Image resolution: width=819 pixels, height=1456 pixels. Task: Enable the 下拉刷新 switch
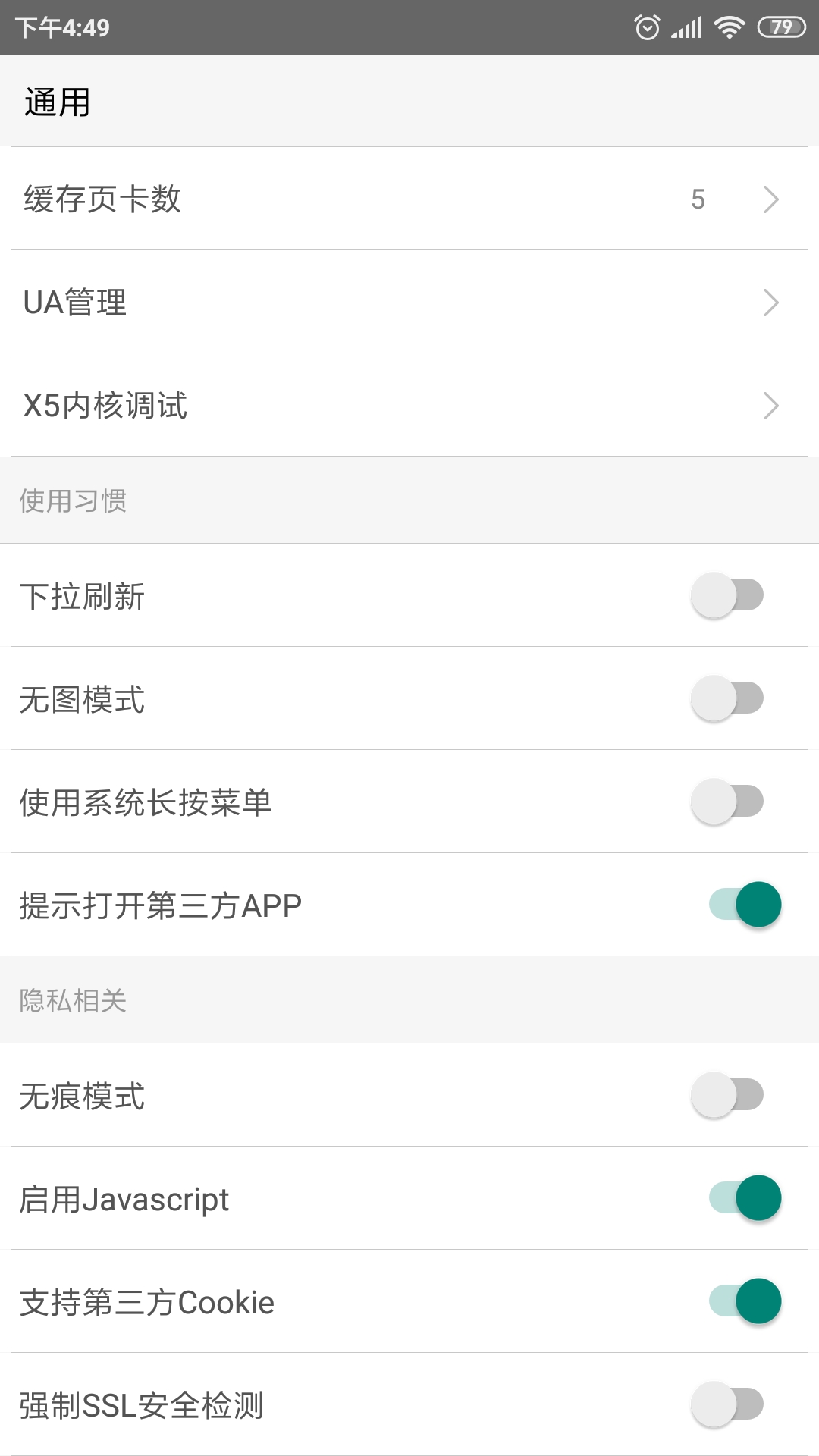coord(726,596)
